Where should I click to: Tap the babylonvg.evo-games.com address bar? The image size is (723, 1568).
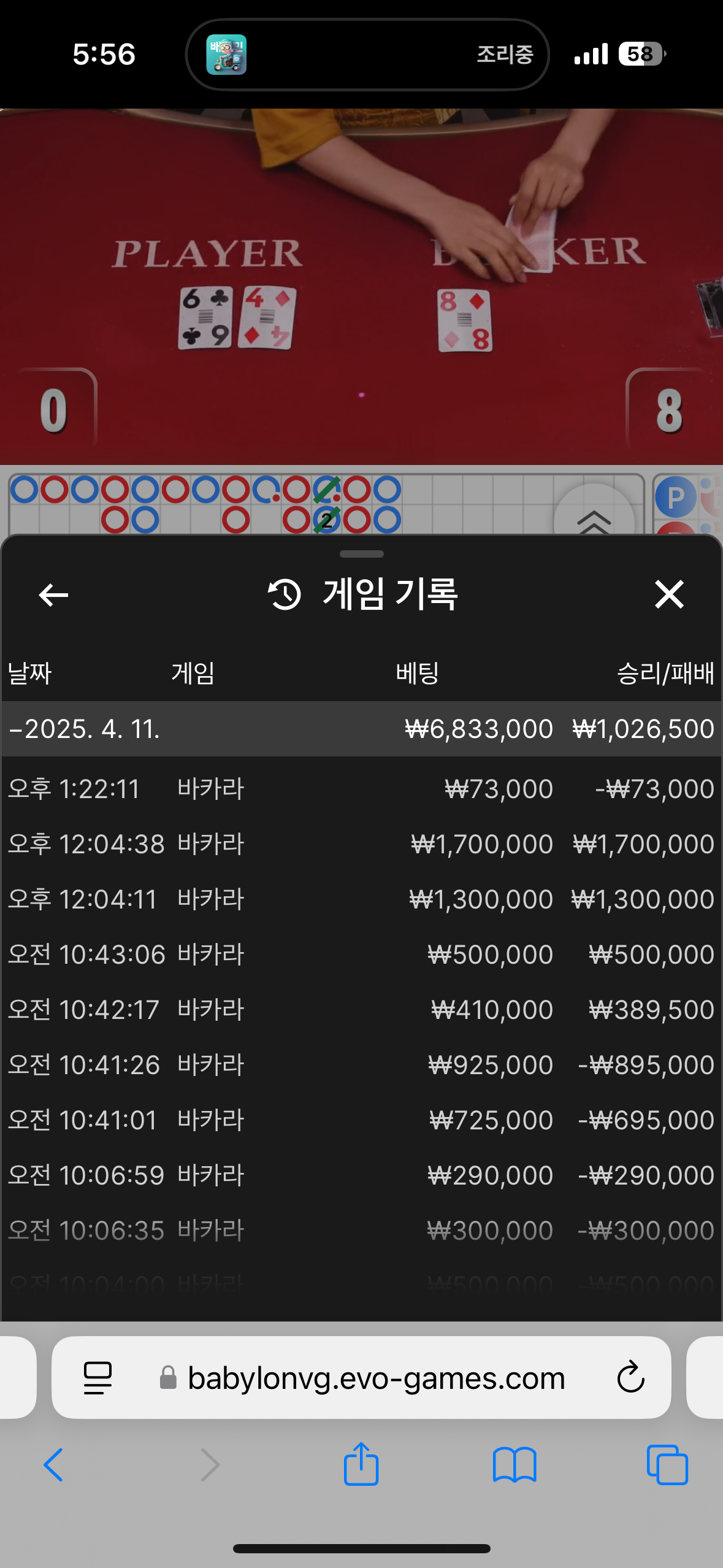(x=375, y=1378)
